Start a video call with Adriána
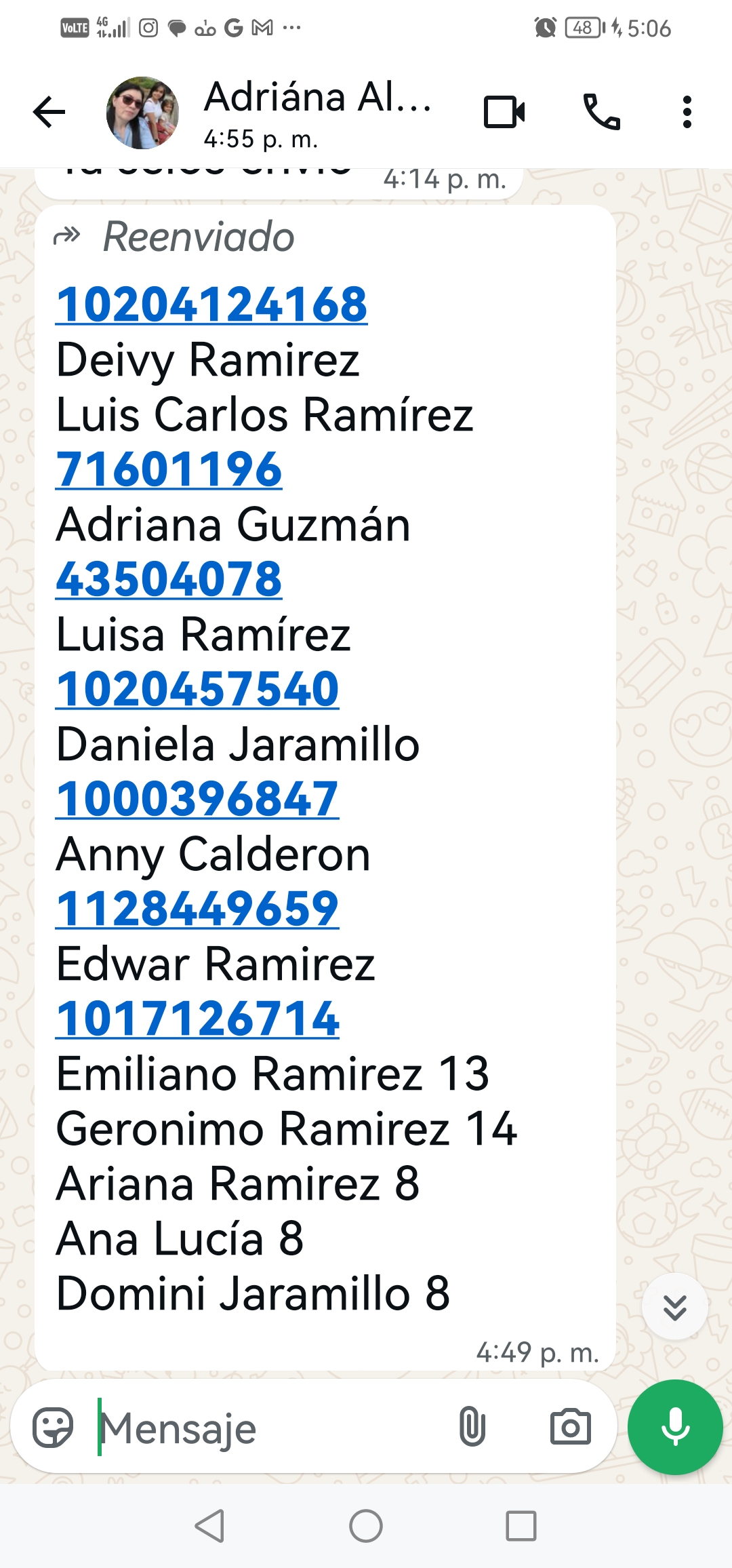The height and width of the screenshot is (1568, 732). point(504,112)
